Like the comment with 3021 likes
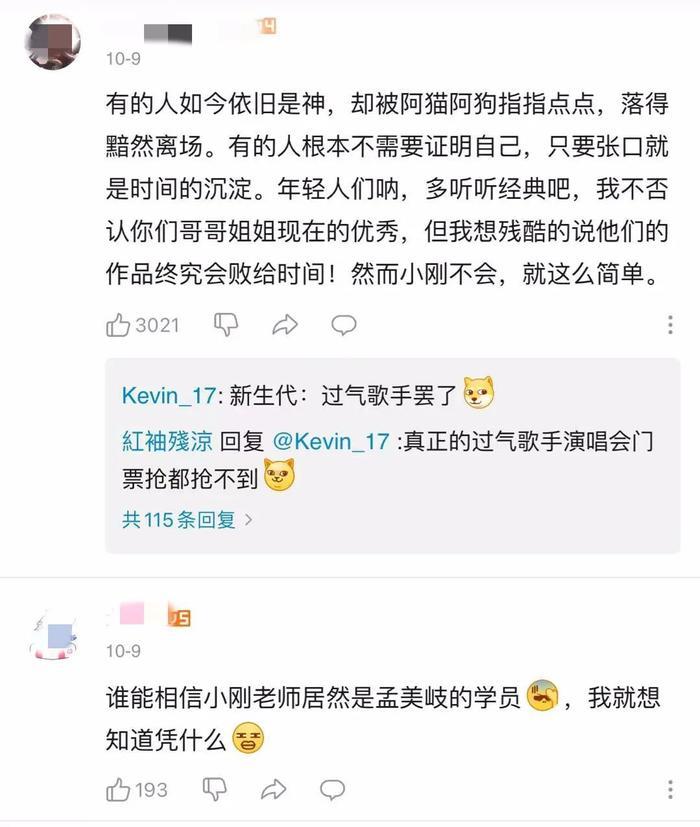This screenshot has height=827, width=700. click(x=120, y=324)
